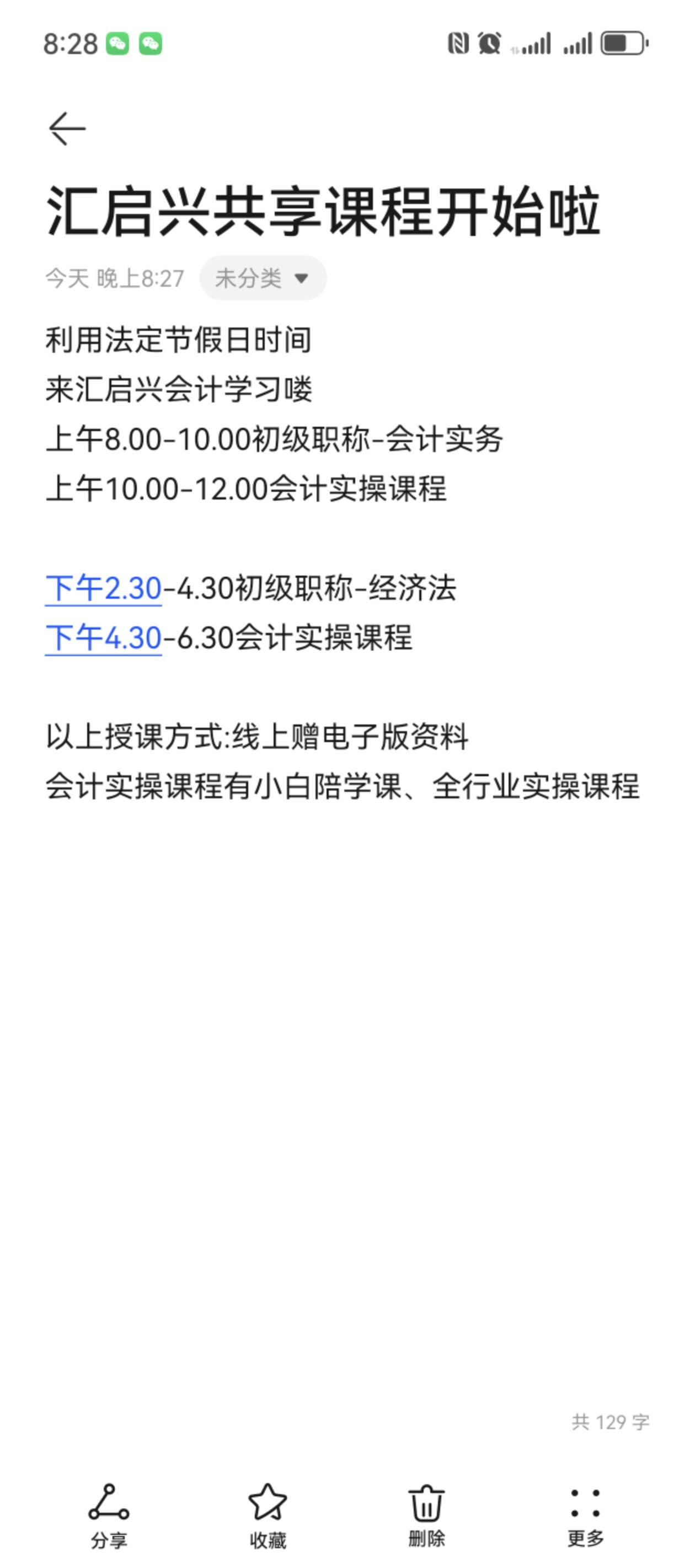Tap the 下午2.30 time link

point(104,589)
